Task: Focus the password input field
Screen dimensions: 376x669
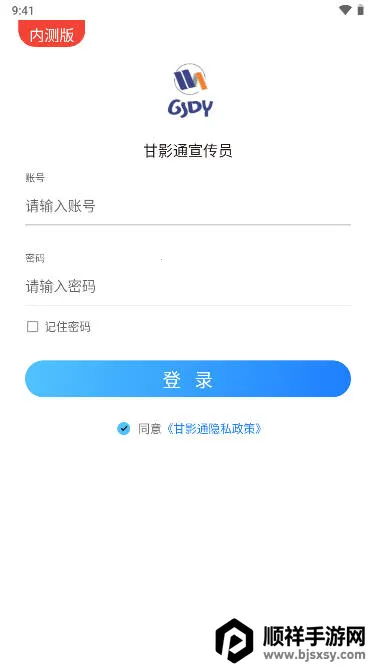Action: pyautogui.click(x=188, y=286)
